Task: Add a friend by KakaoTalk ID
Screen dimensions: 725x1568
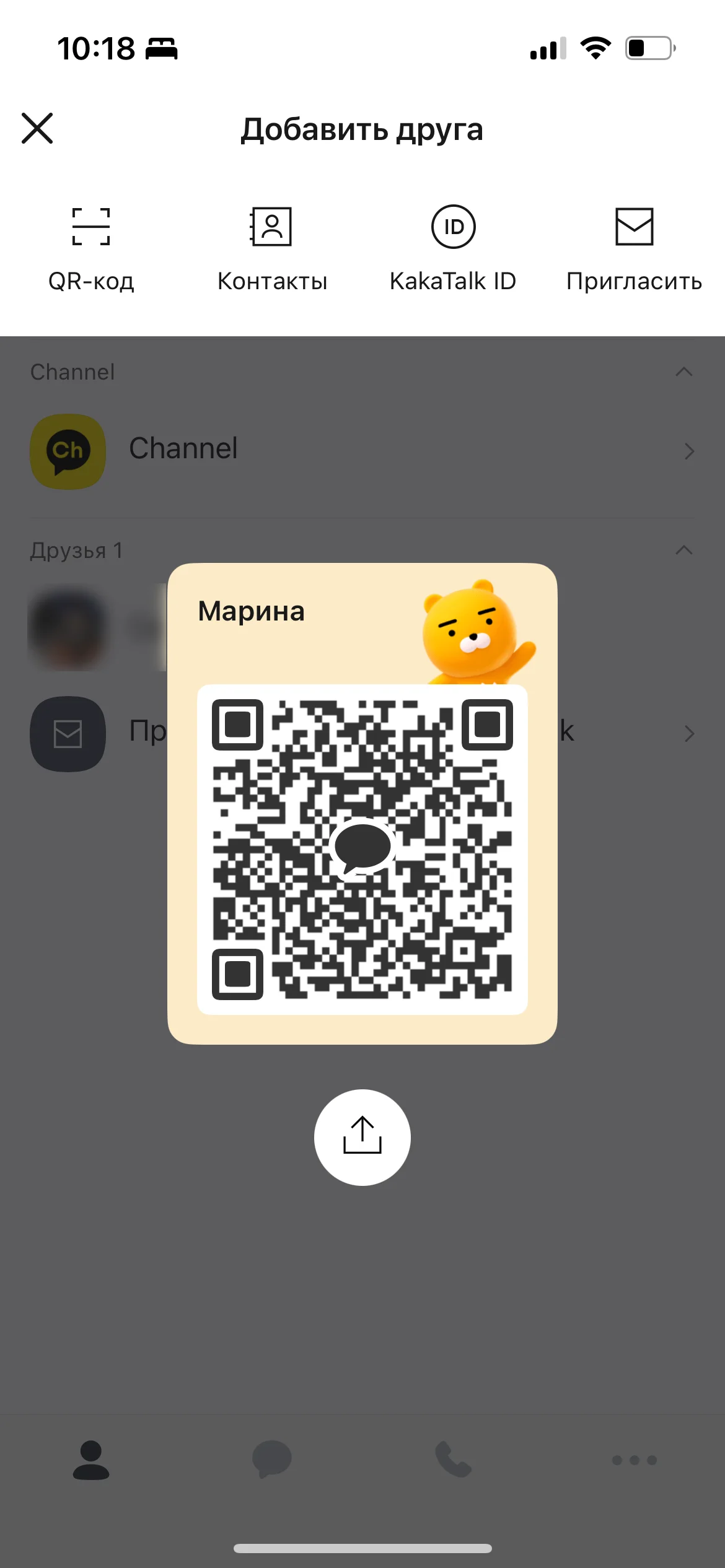Action: [453, 249]
